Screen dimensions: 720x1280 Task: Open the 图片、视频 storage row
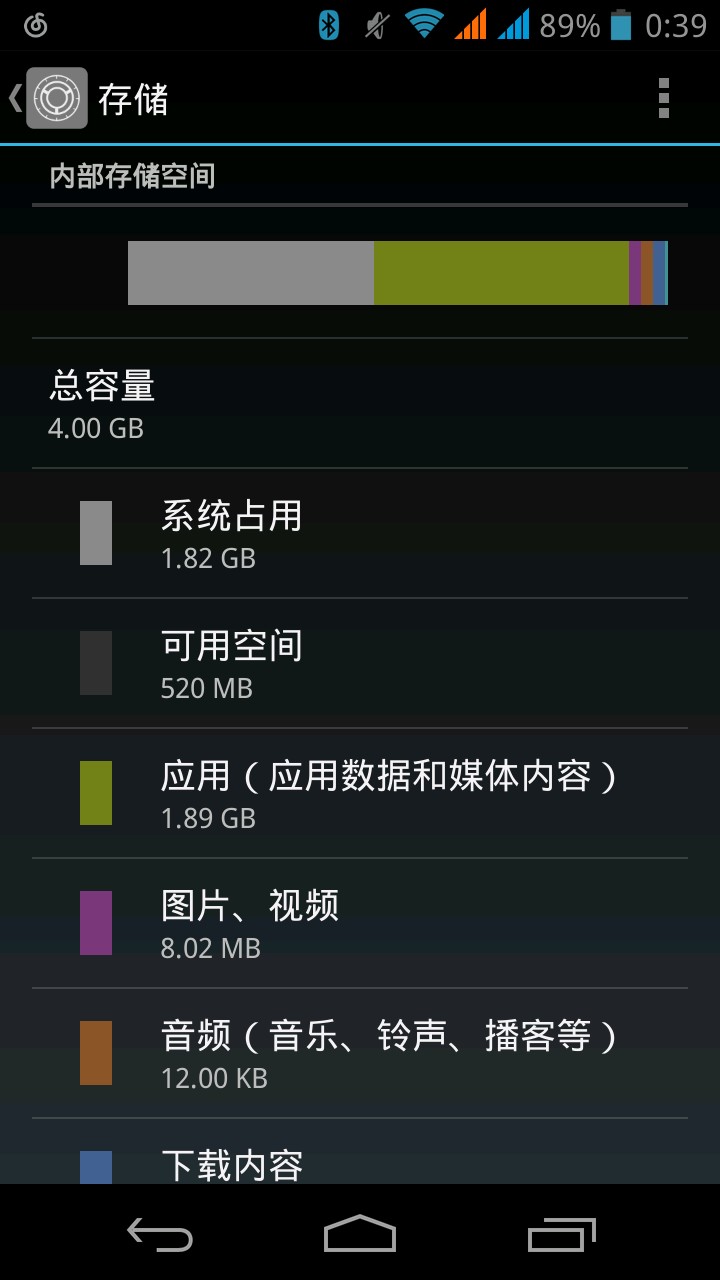pos(360,923)
